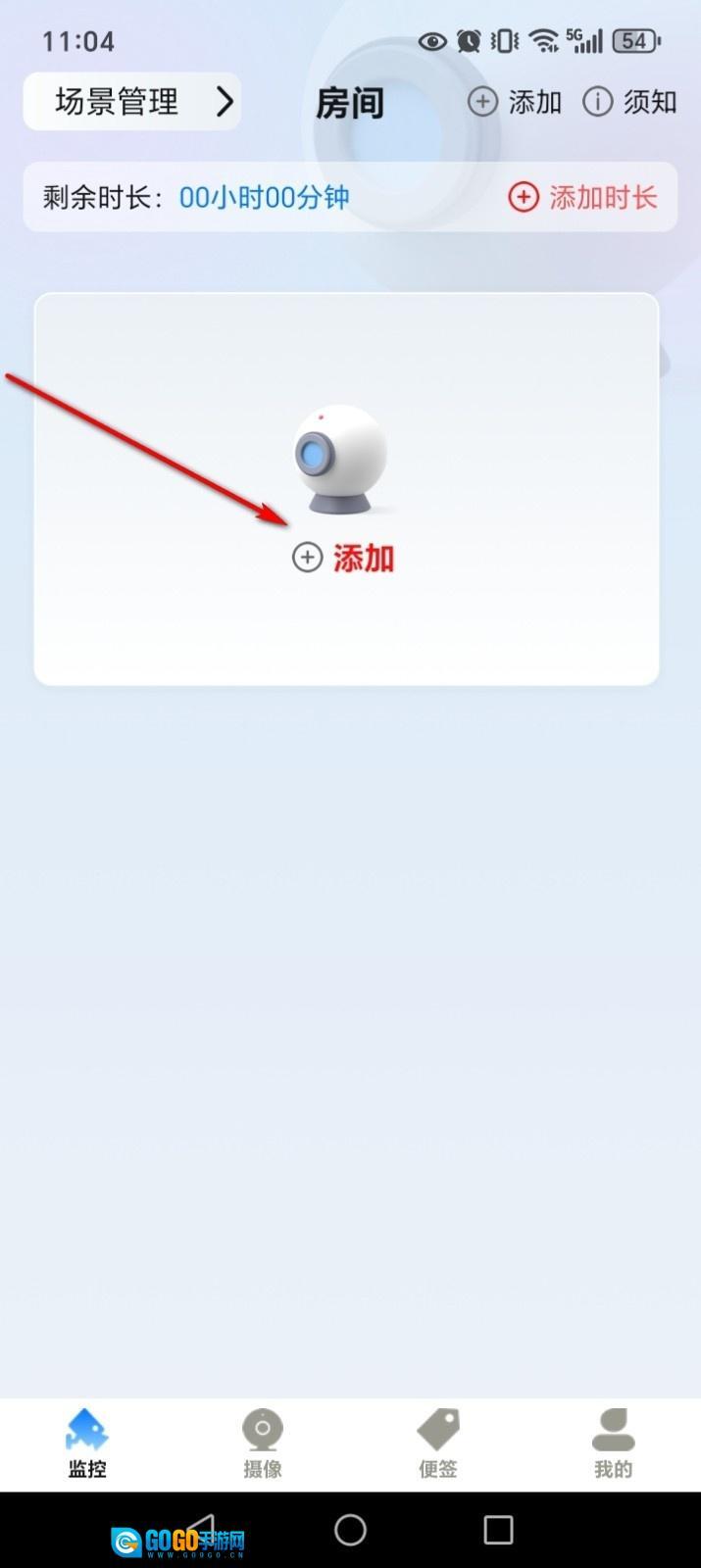Tap 添加时长 to add duration

(x=582, y=198)
